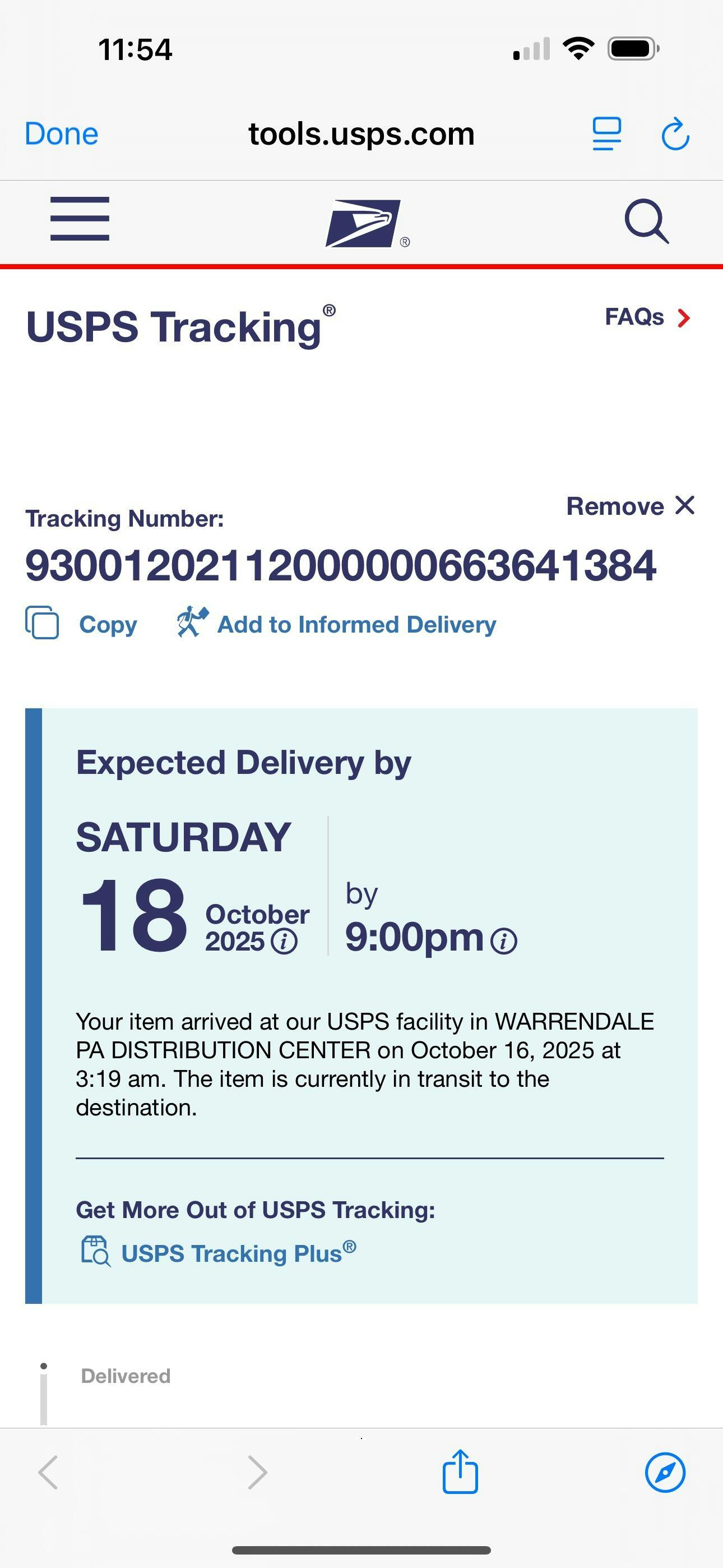The height and width of the screenshot is (1568, 723).
Task: Open the FAQs link
Action: pyautogui.click(x=647, y=317)
